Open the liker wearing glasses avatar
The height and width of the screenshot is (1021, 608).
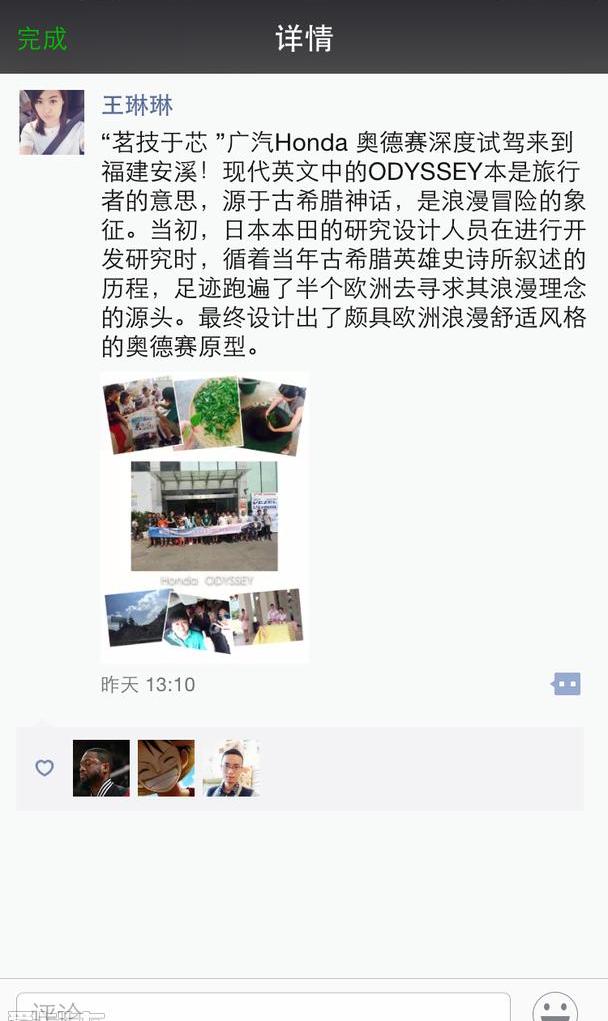231,768
